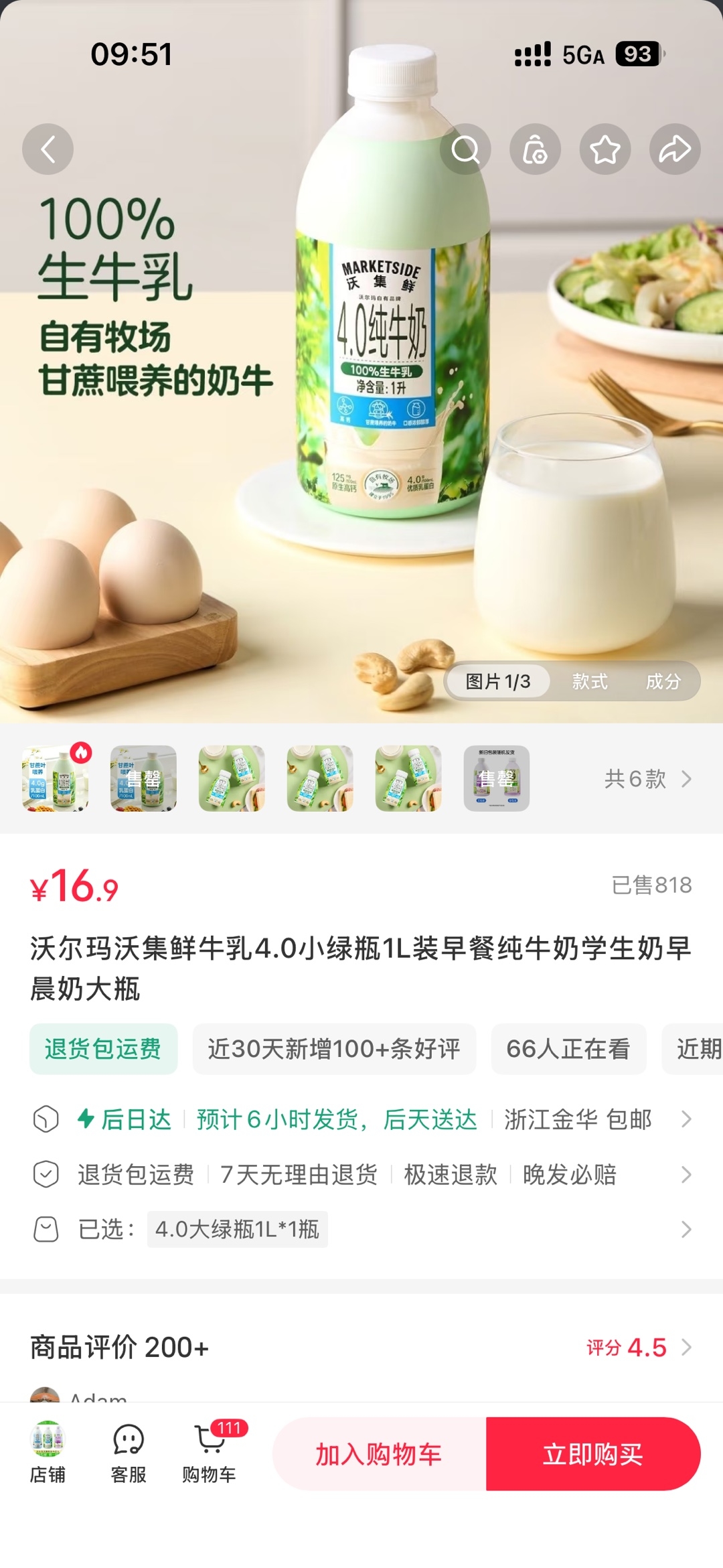Open the 购物车 shopping cart
This screenshot has width=723, height=1568.
(x=210, y=1453)
